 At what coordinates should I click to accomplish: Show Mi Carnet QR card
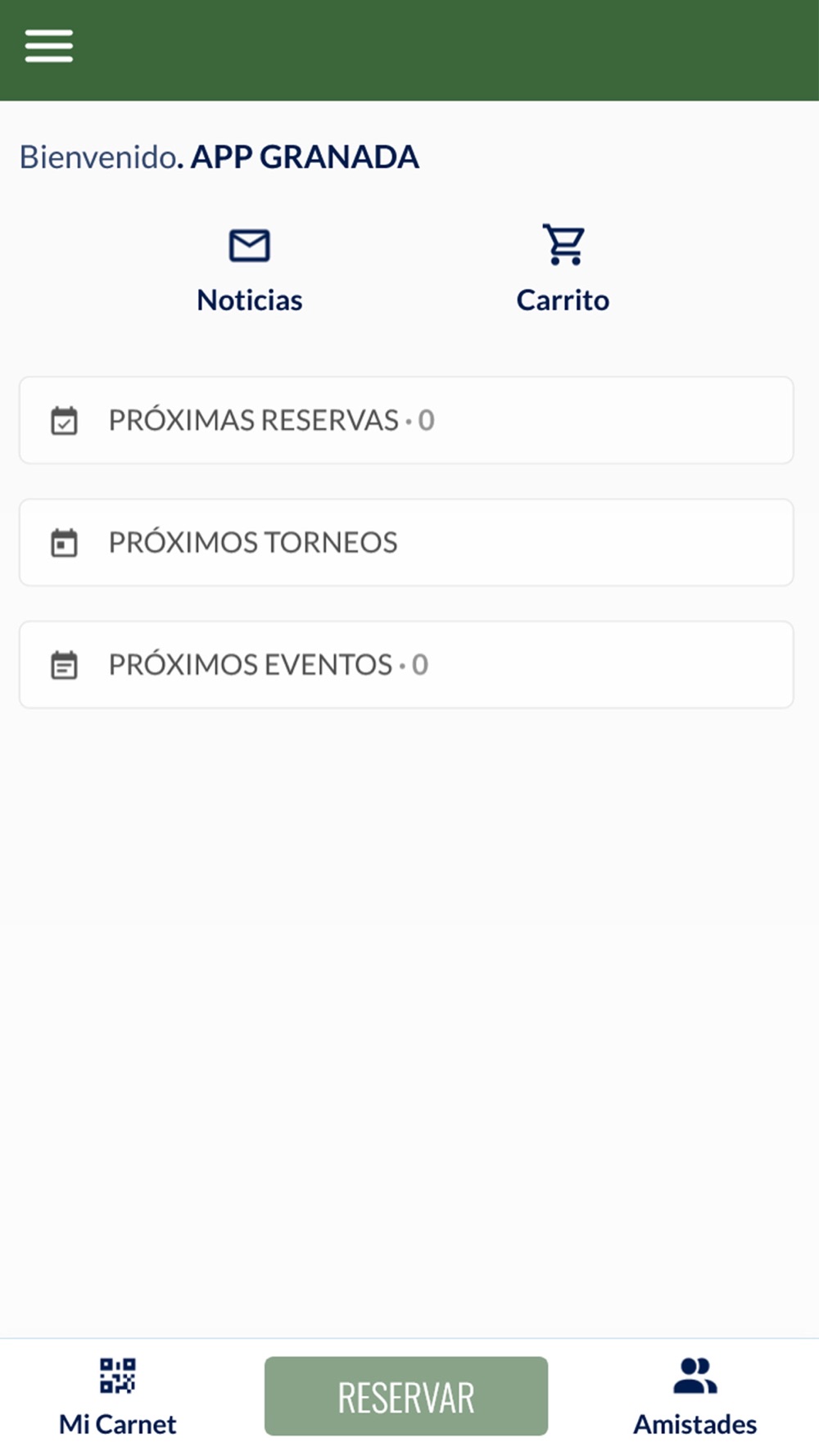[x=117, y=1396]
